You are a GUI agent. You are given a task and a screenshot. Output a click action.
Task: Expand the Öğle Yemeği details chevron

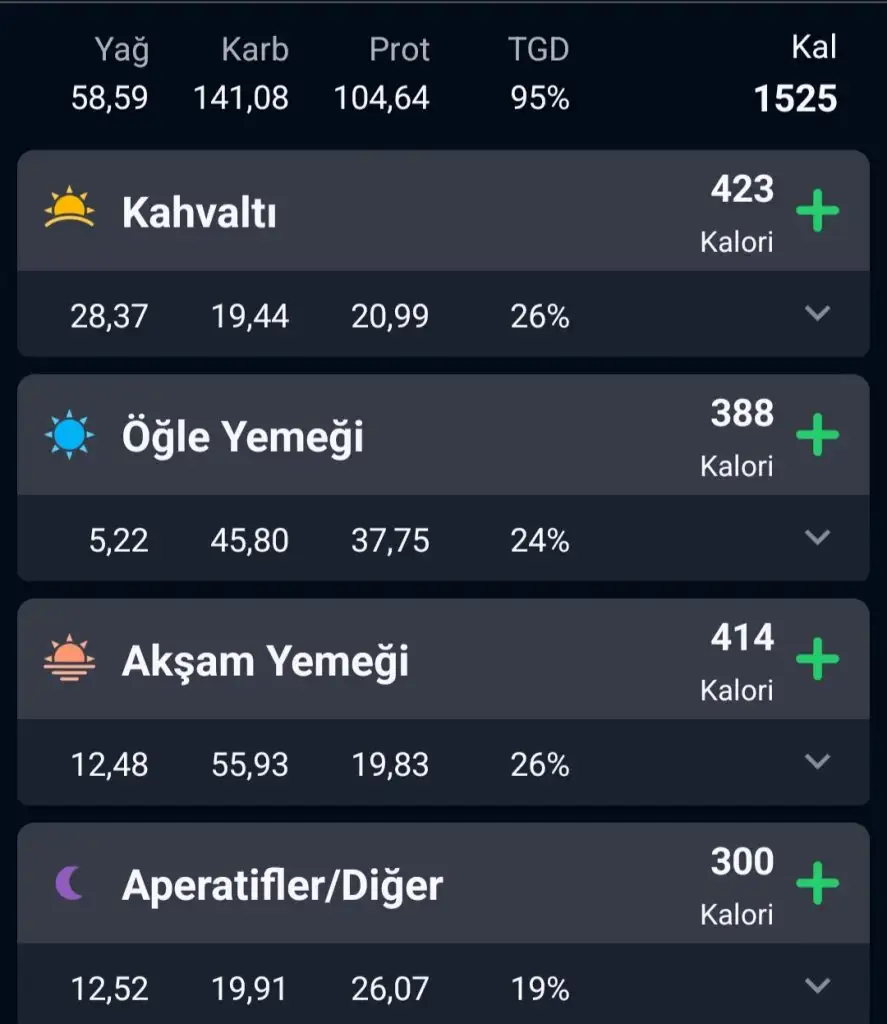[817, 538]
